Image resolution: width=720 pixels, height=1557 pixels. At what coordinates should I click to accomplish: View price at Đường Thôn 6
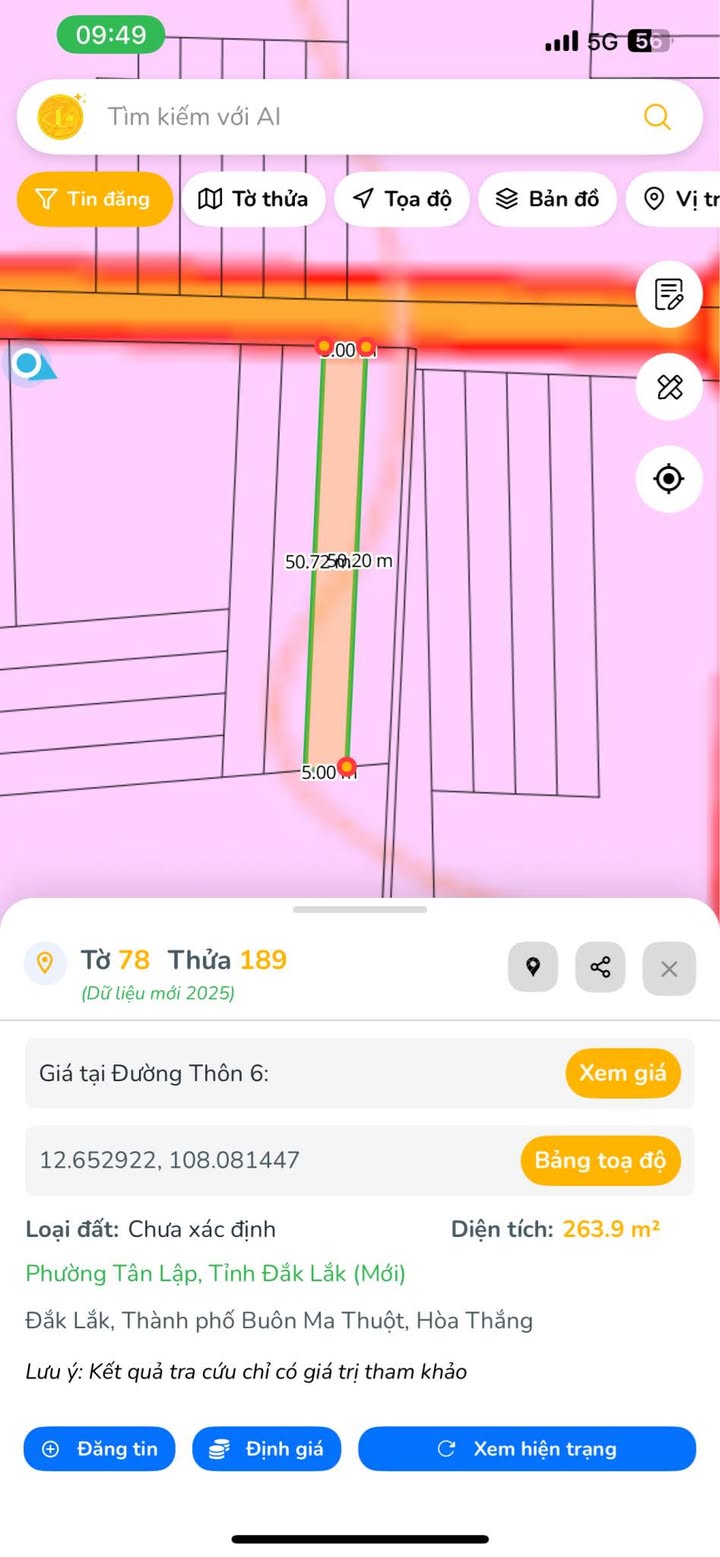(622, 1073)
